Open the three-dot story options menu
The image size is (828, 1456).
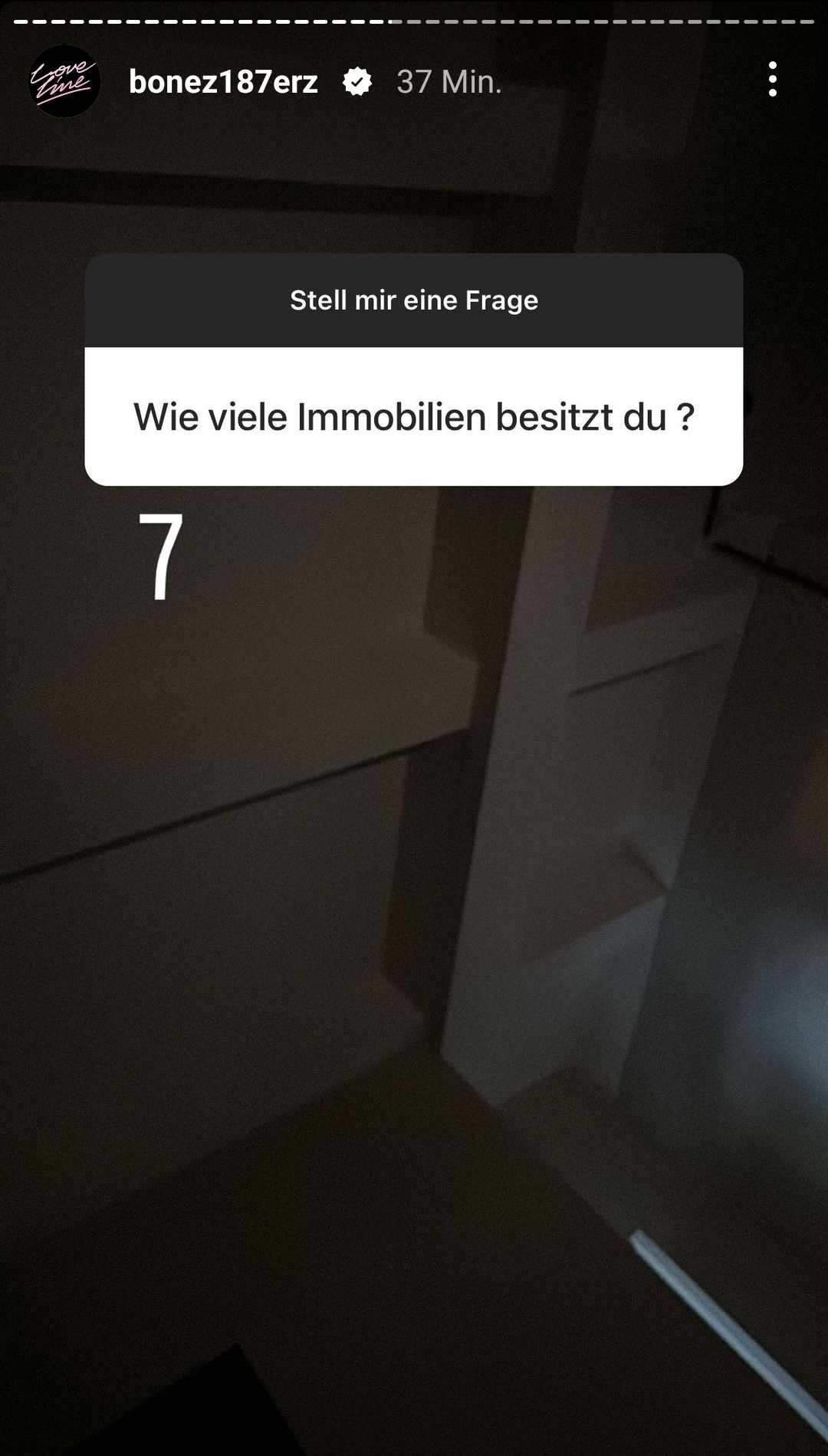[x=772, y=80]
